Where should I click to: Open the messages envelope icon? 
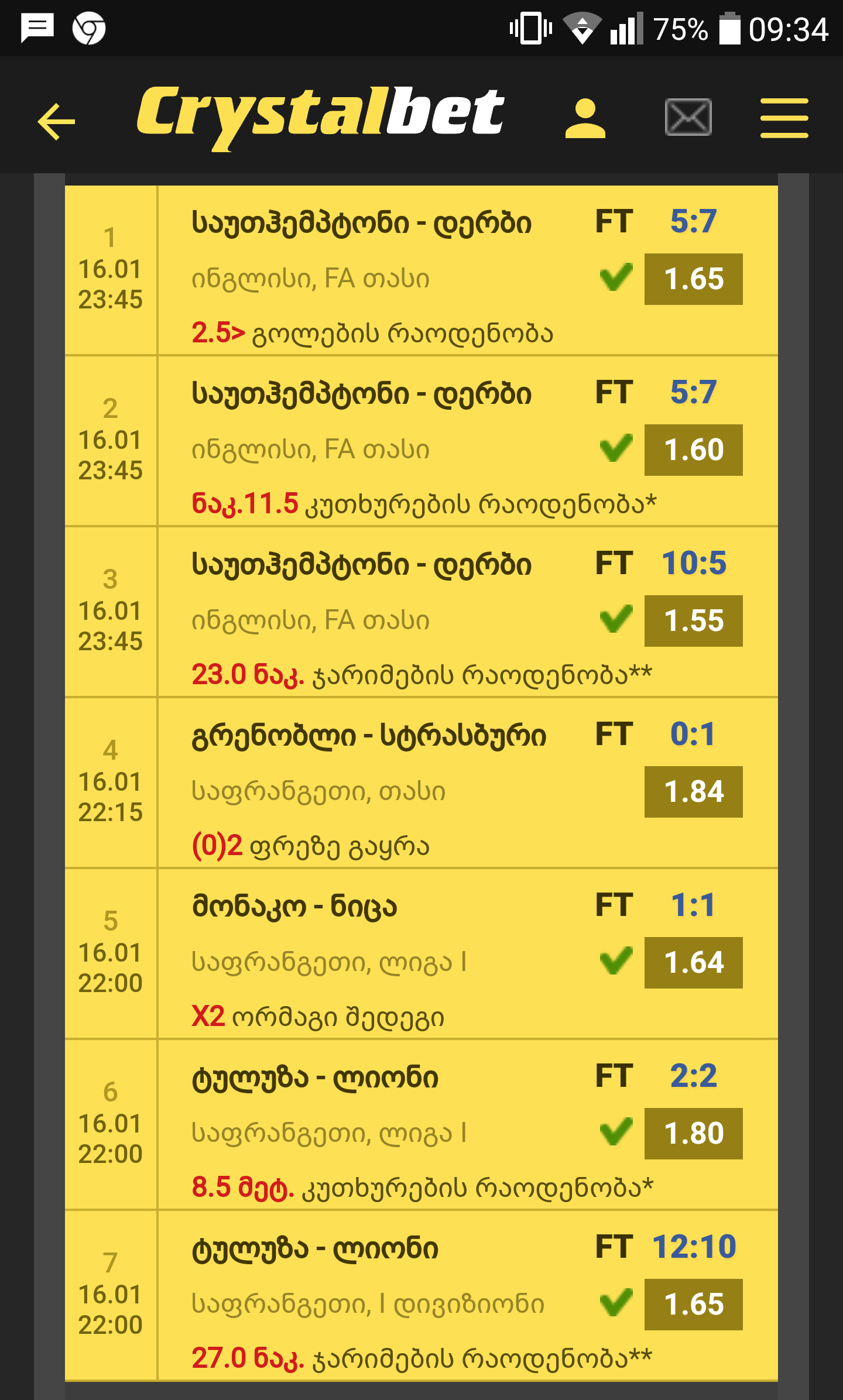click(688, 118)
